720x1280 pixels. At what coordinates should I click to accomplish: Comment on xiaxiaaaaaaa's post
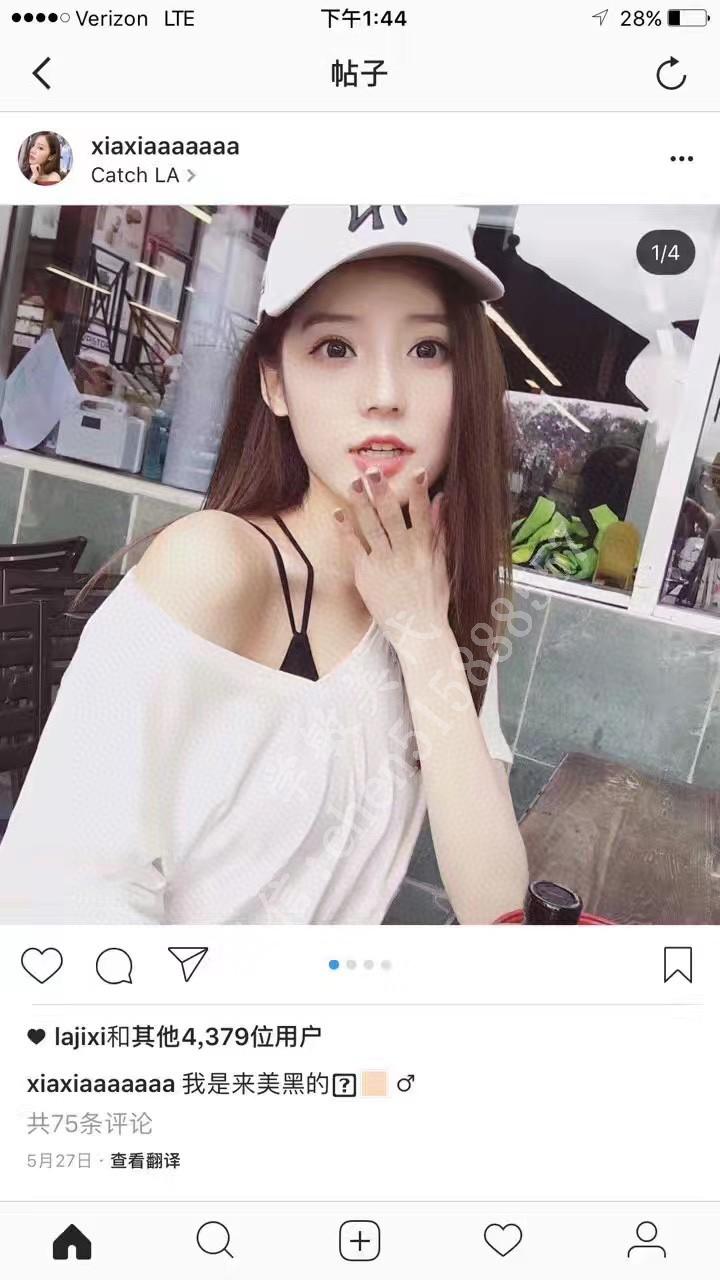114,965
